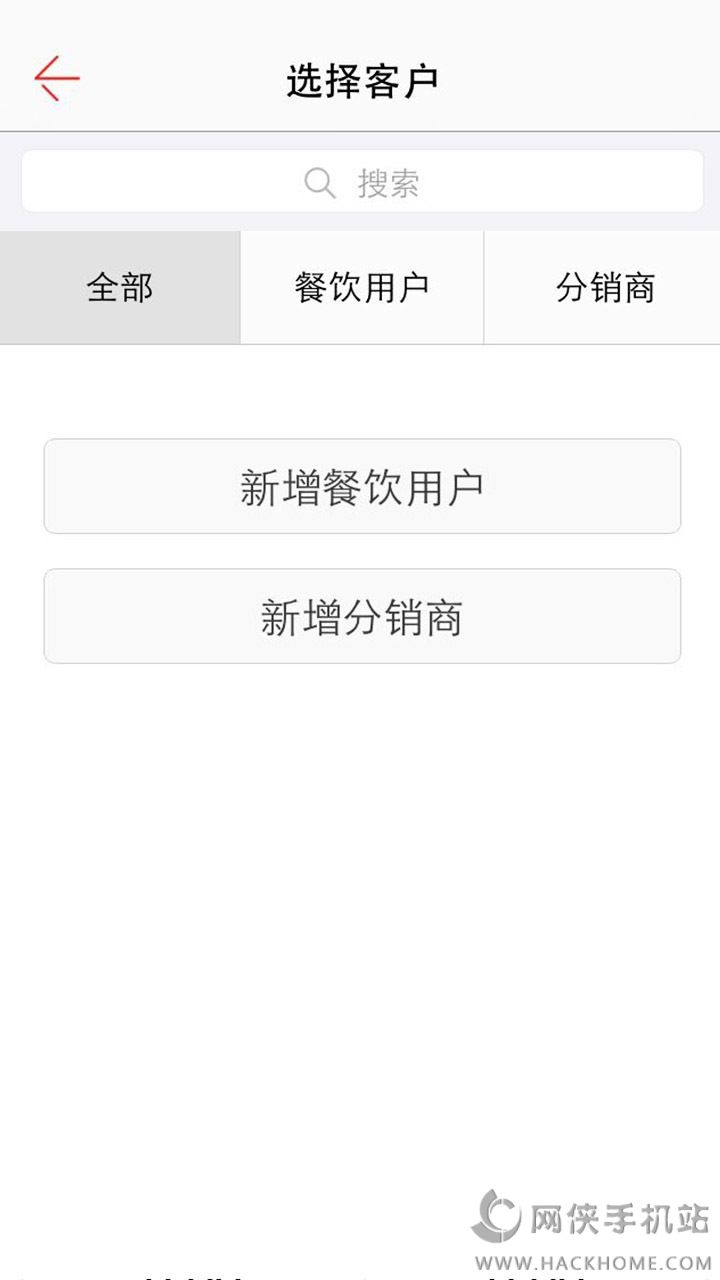Viewport: 720px width, 1280px height.
Task: Tap the 搜索 search field
Action: coord(362,182)
